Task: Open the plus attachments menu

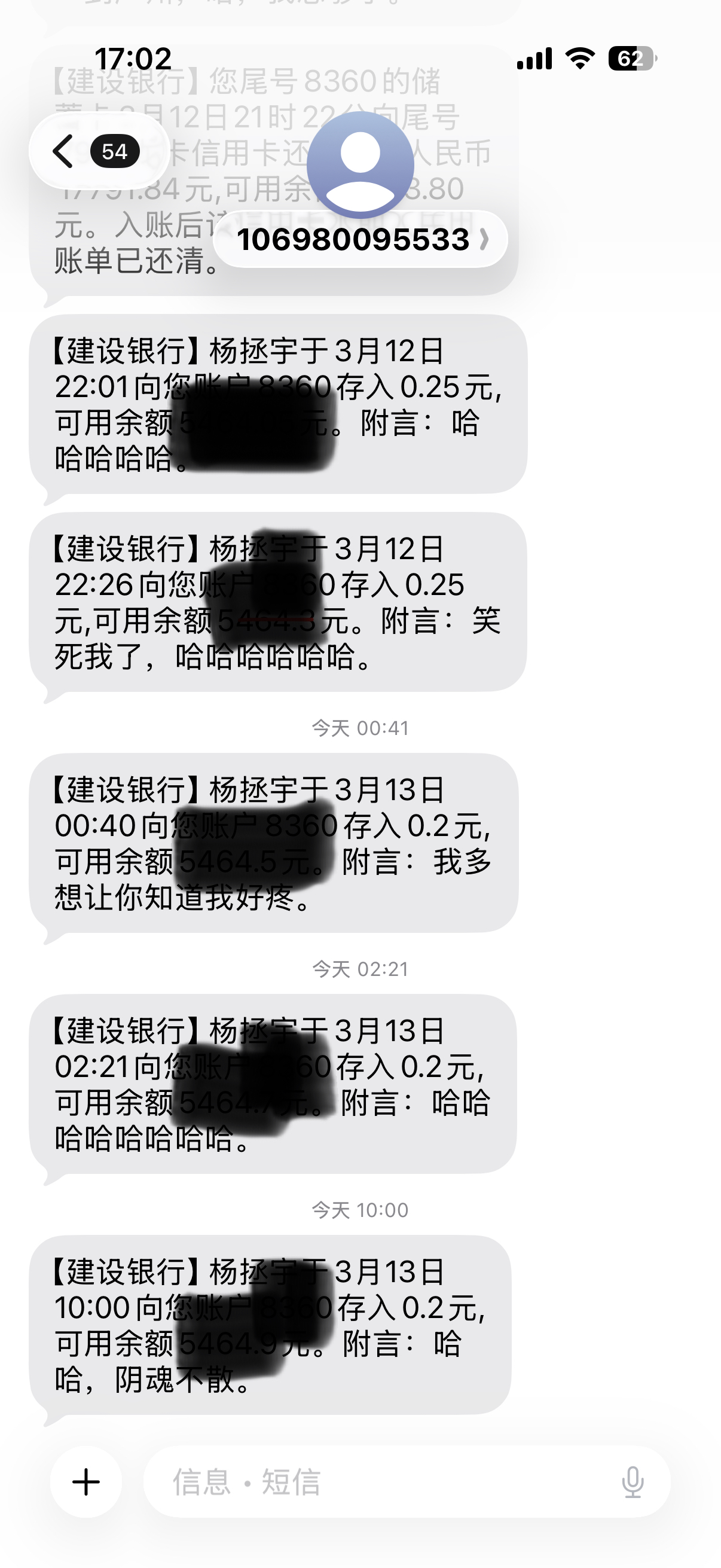Action: pos(85,1481)
